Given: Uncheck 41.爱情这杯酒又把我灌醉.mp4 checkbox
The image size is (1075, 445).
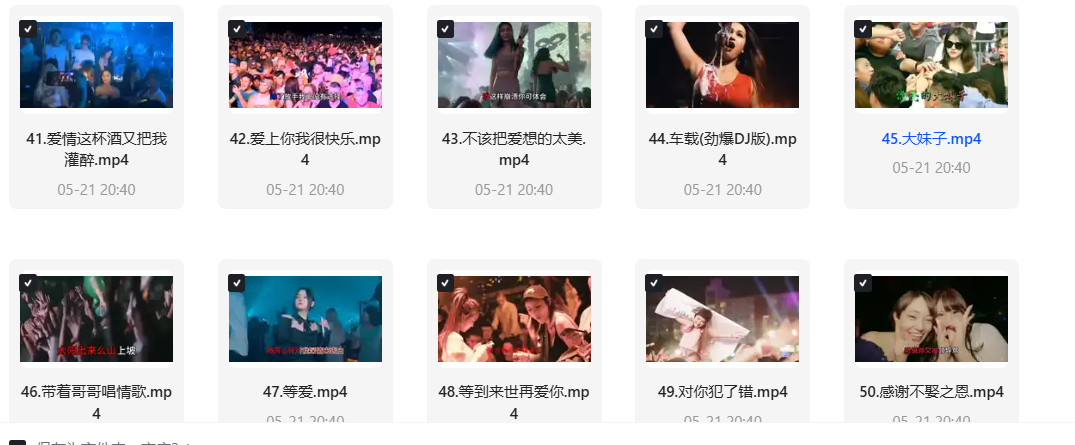Looking at the screenshot, I should [28, 29].
